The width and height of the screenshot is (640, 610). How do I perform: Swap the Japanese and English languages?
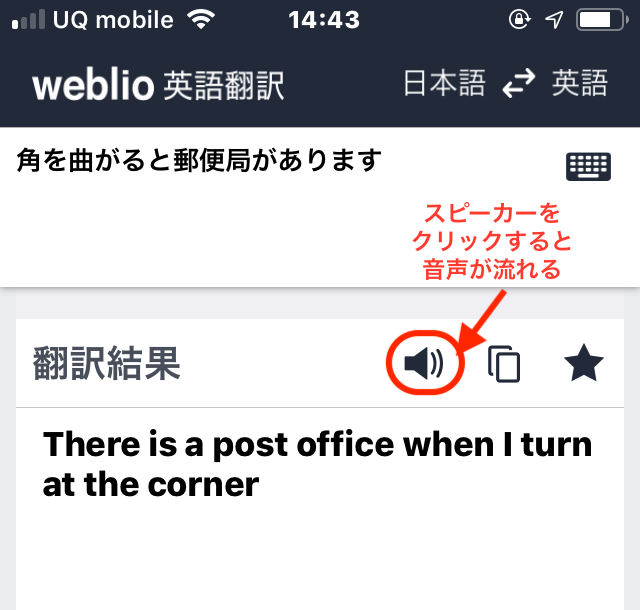click(x=519, y=85)
